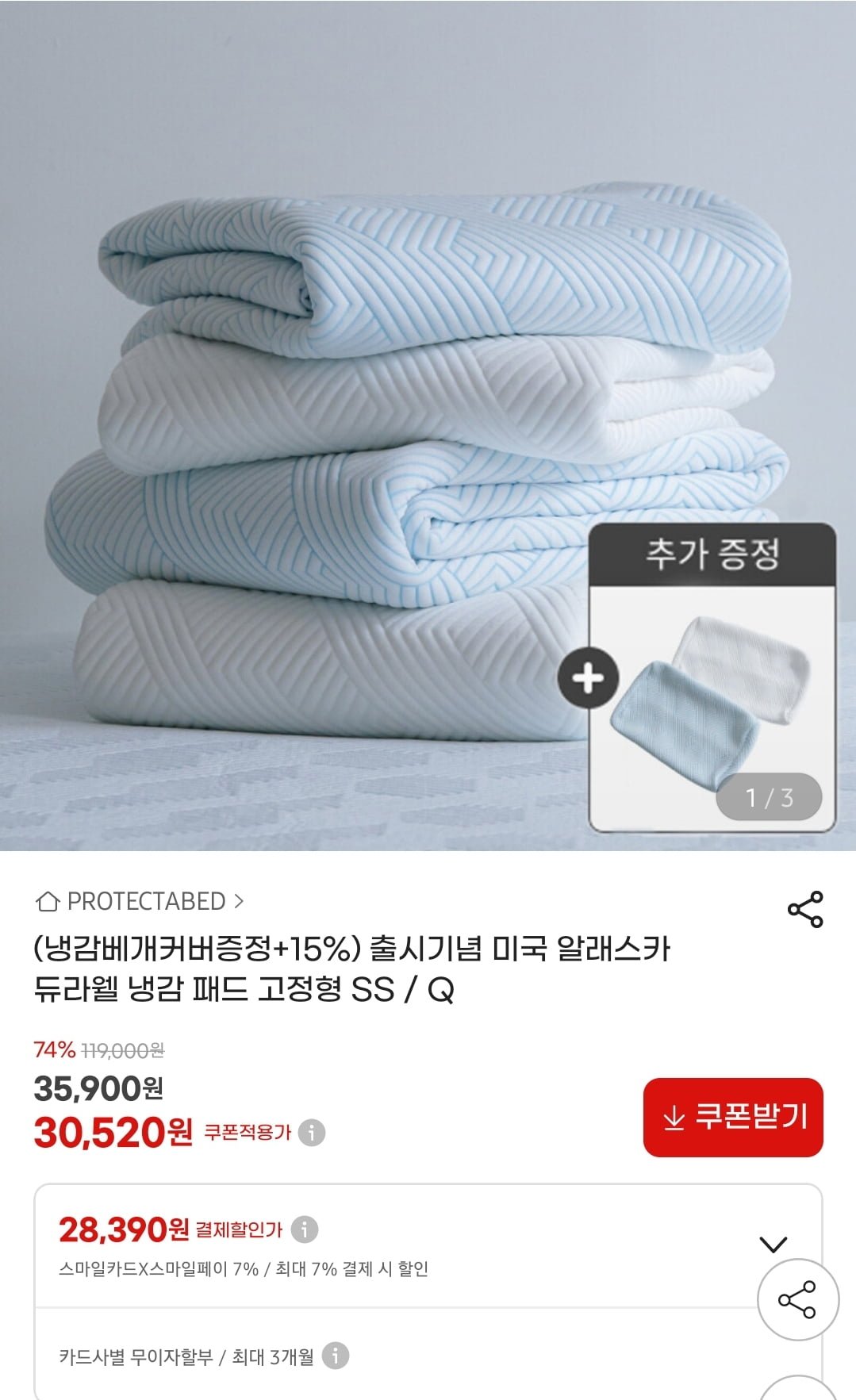The image size is (856, 1400).
Task: Tap the floating circular share button
Action: click(797, 1299)
